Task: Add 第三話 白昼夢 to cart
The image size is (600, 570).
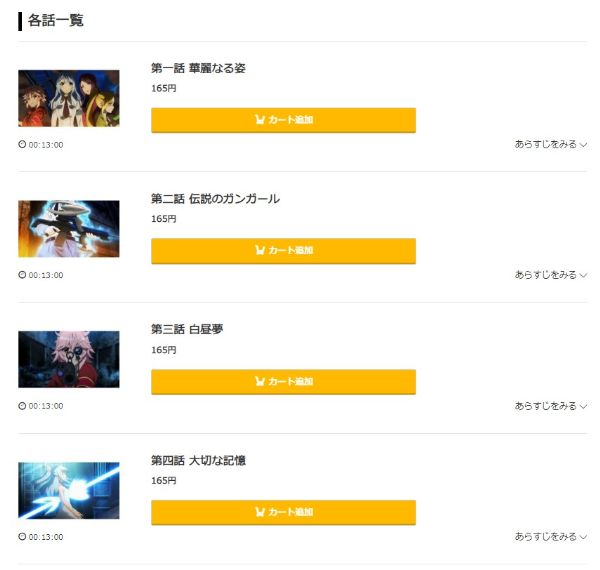Action: 283,382
